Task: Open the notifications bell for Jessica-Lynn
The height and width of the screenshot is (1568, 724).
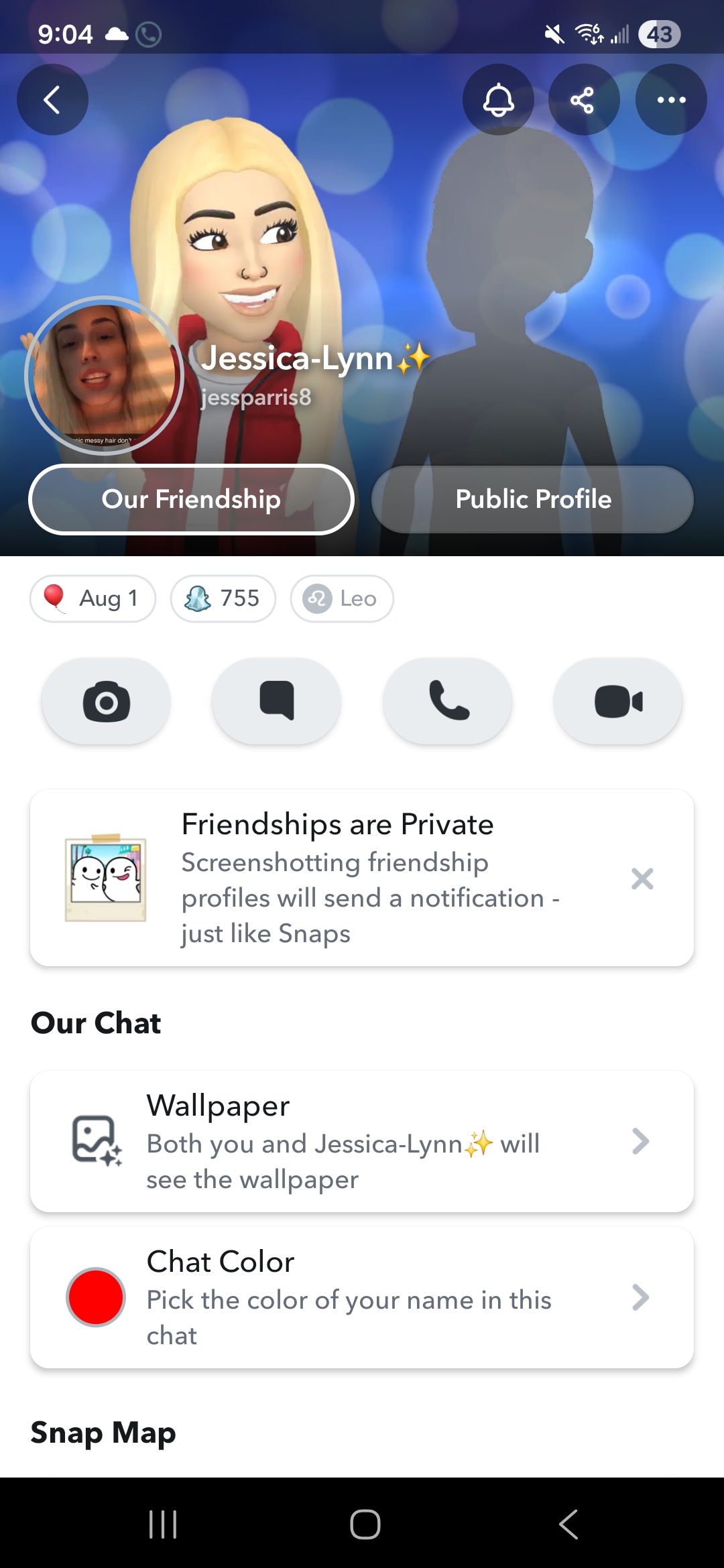Action: tap(498, 100)
